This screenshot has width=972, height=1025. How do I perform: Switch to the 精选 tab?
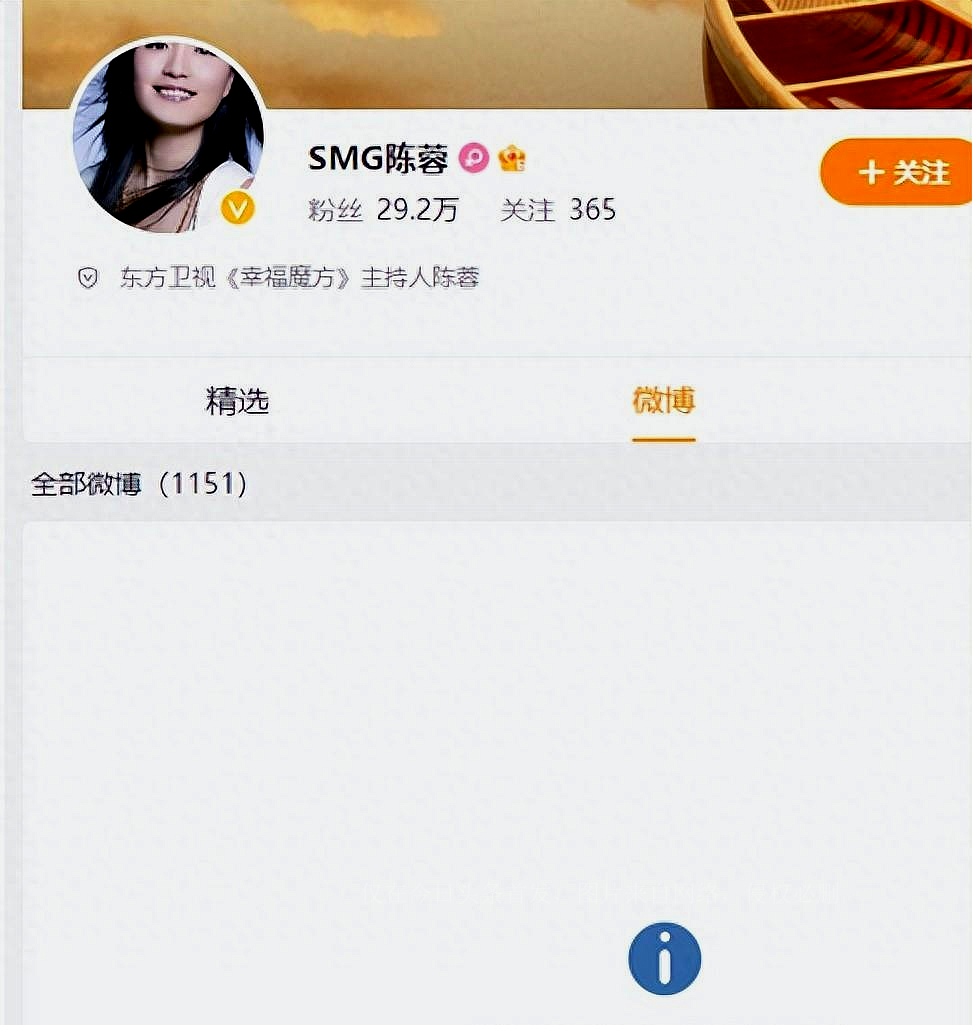(237, 401)
